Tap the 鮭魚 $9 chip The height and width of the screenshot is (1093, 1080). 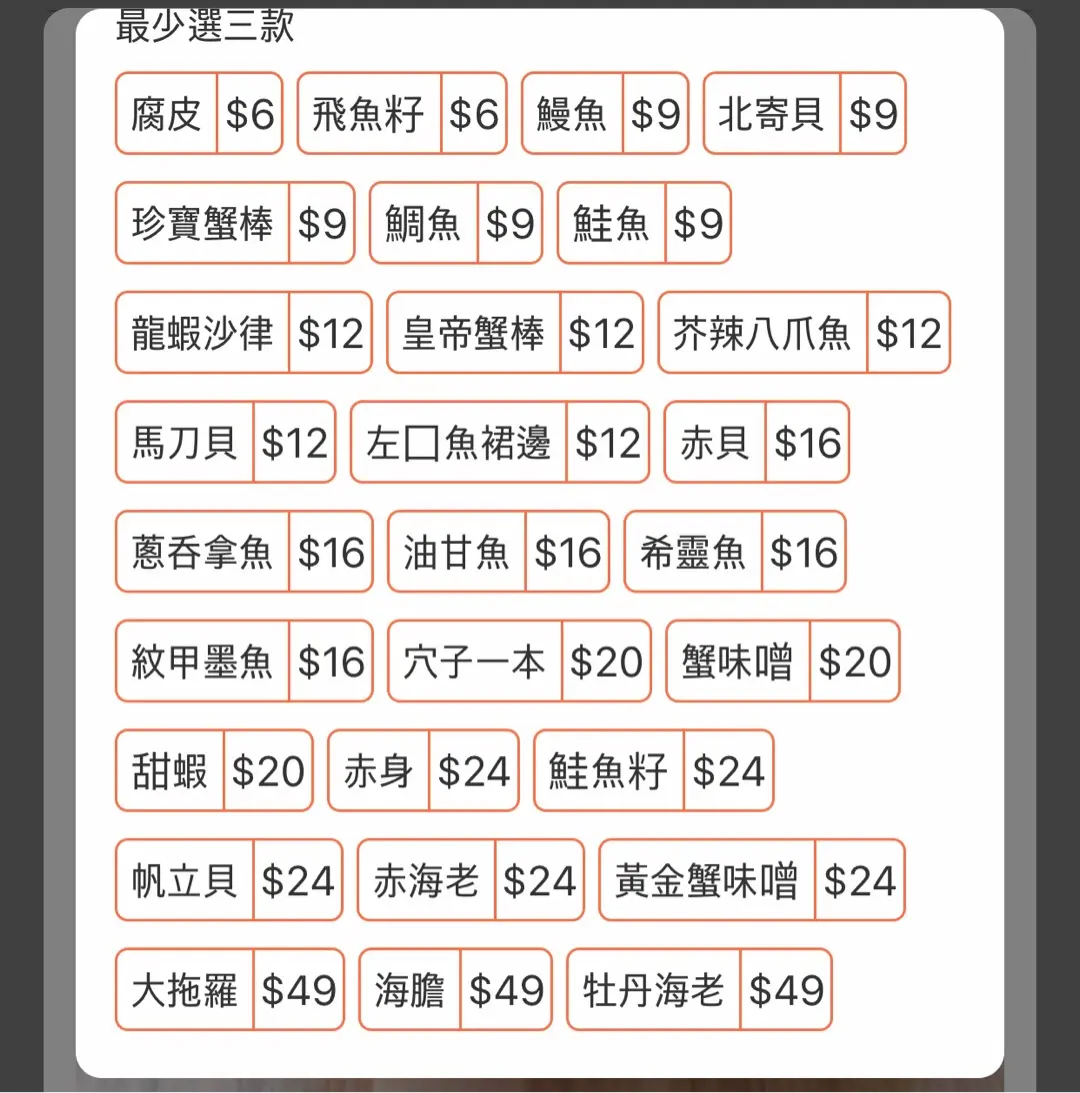[644, 223]
